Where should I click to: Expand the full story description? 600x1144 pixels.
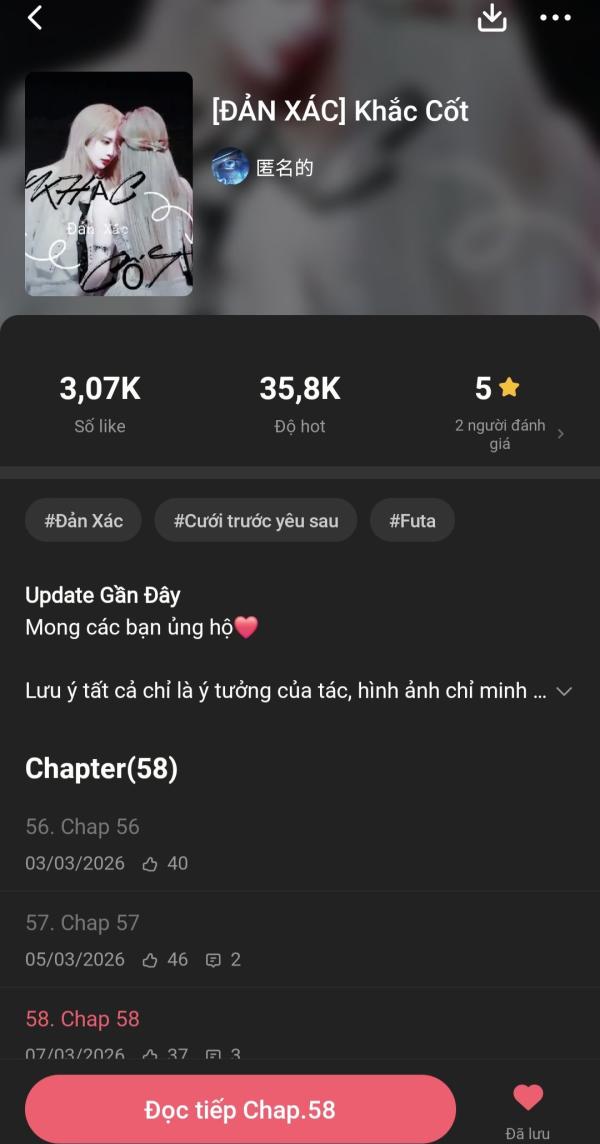pos(563,691)
